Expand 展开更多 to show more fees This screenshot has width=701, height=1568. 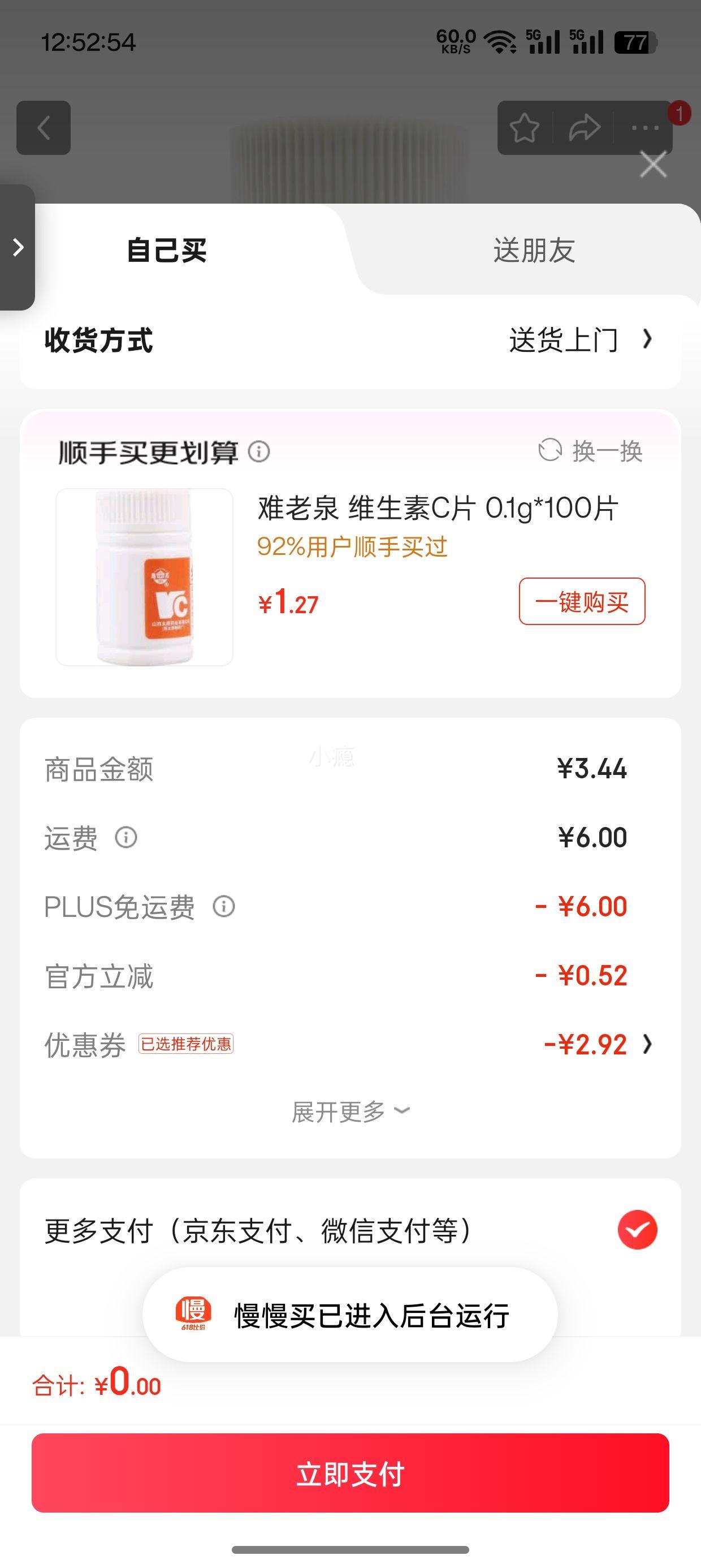(350, 1112)
